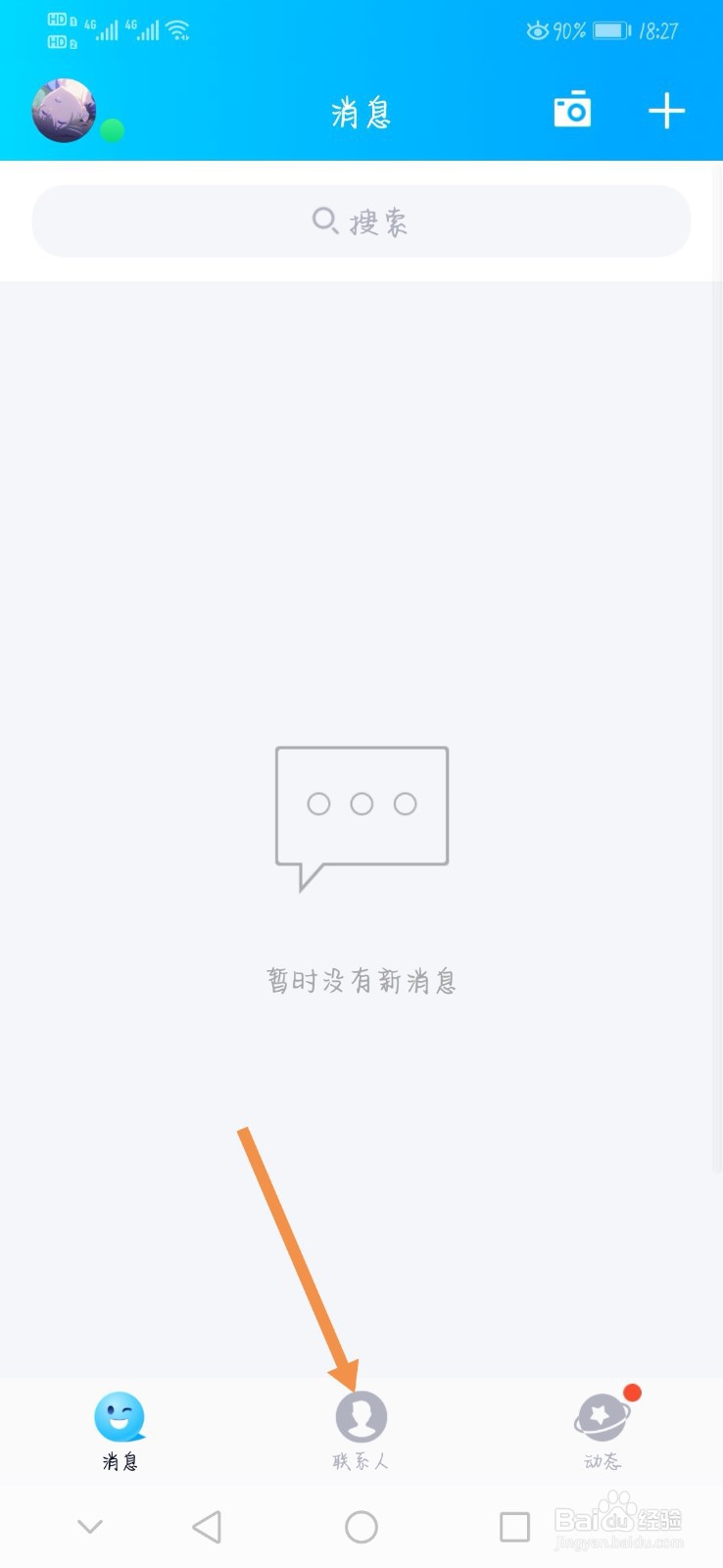723x1568 pixels.
Task: Tap the red notification dot on 动态
Action: point(632,1391)
